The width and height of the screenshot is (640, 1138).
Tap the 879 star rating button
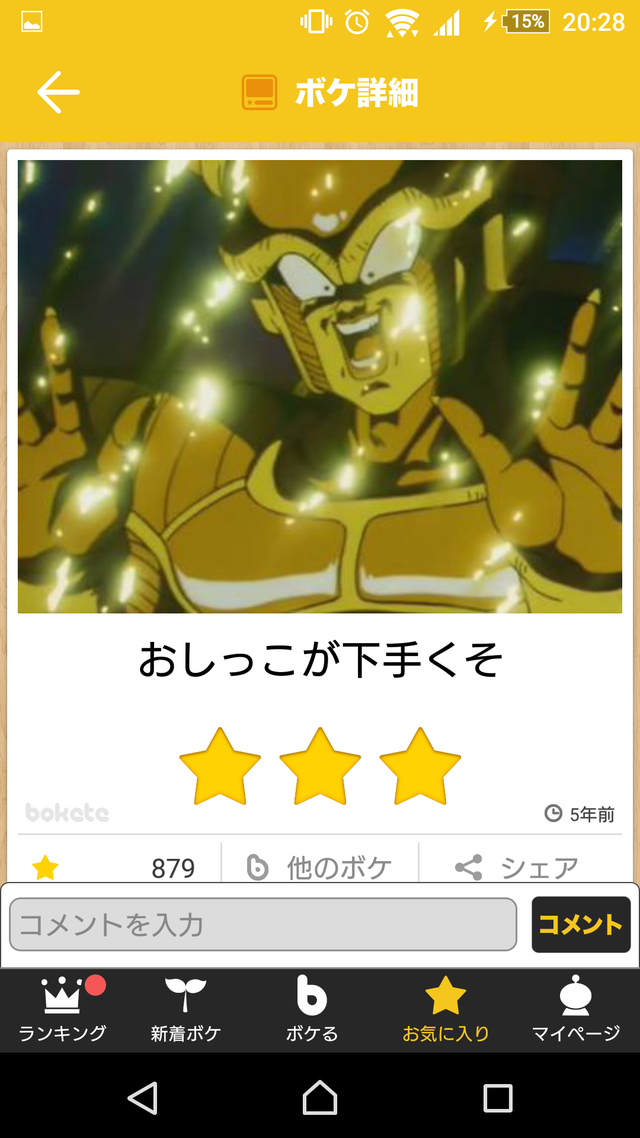click(x=113, y=867)
